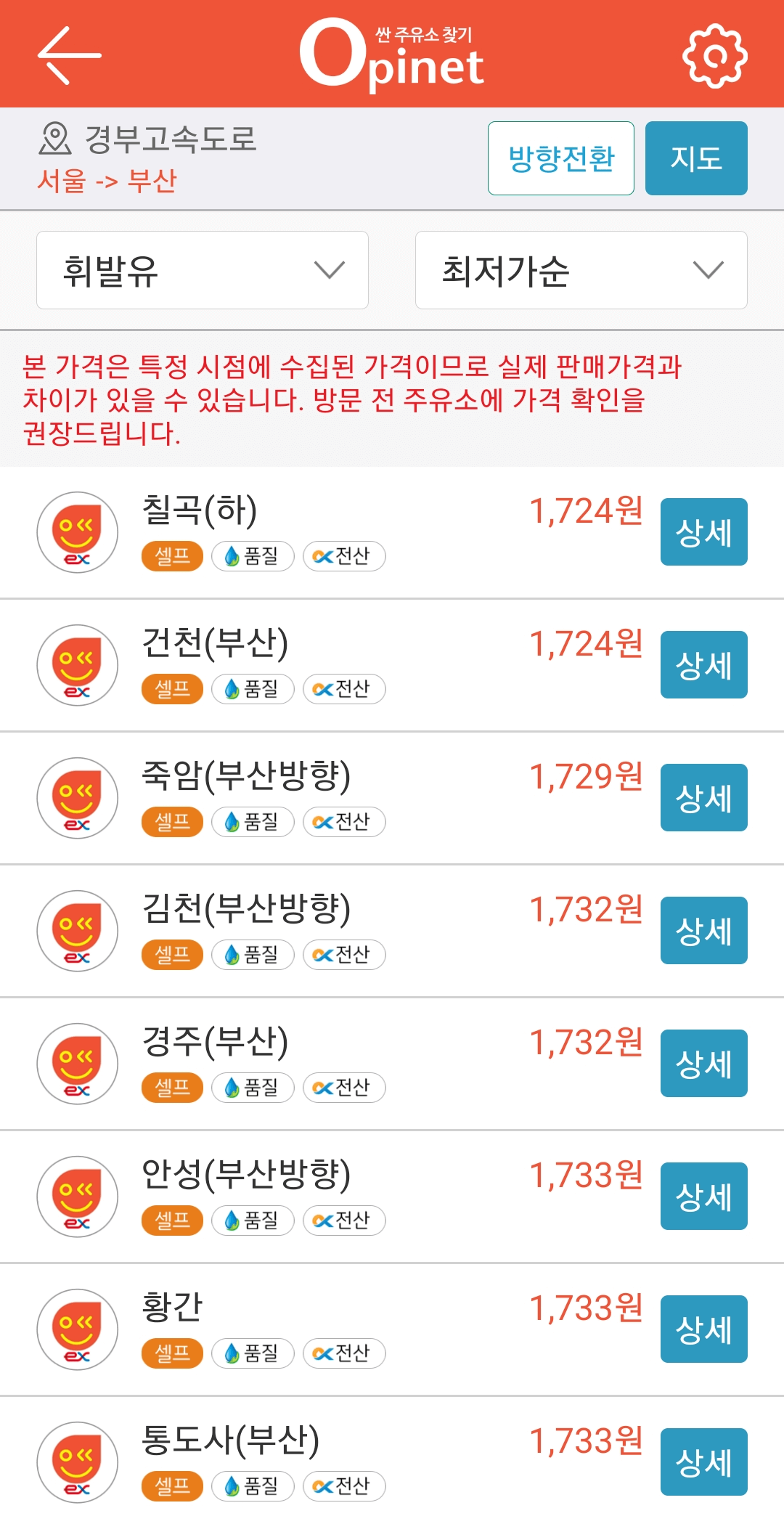Click the 품질 water-drop badge for 통도사(부산)
The width and height of the screenshot is (784, 1524).
[x=252, y=1486]
